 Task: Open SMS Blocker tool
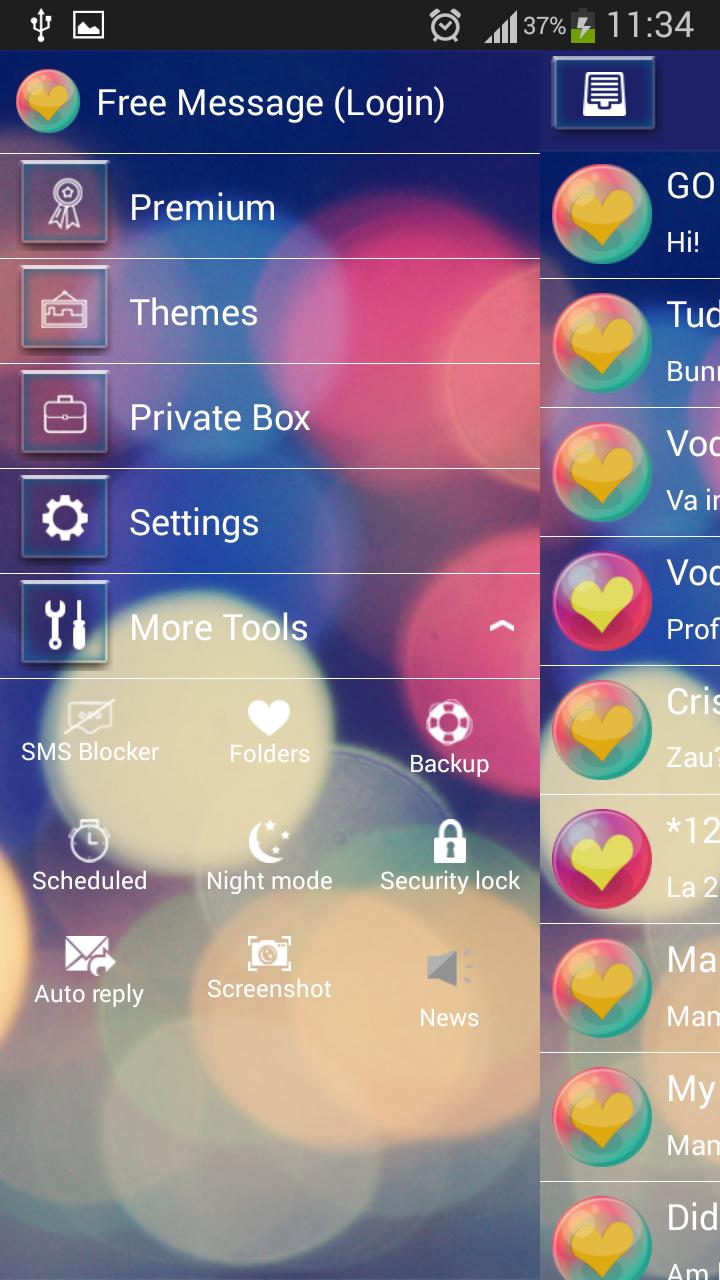(90, 733)
